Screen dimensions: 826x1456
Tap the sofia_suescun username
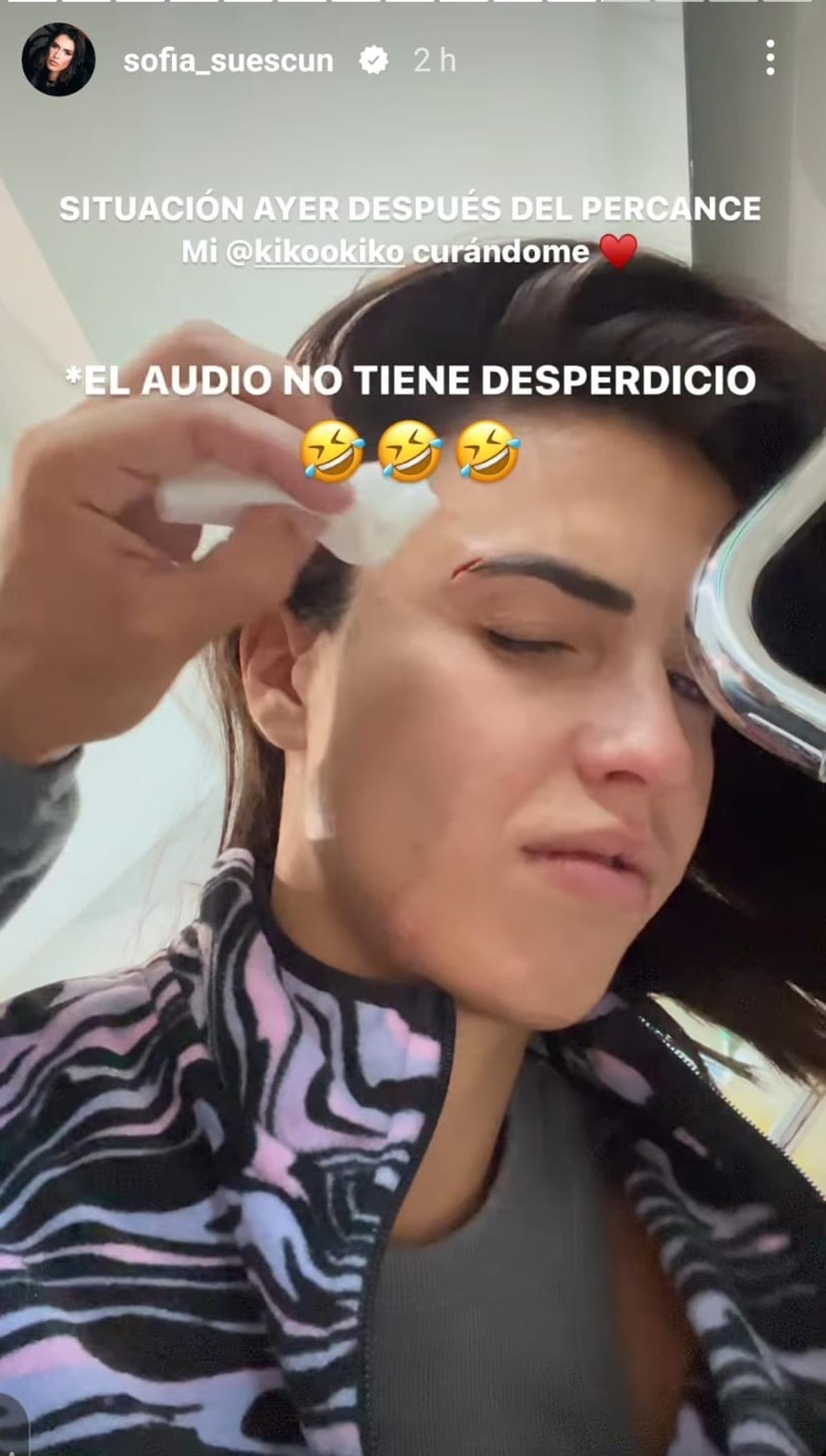point(229,61)
